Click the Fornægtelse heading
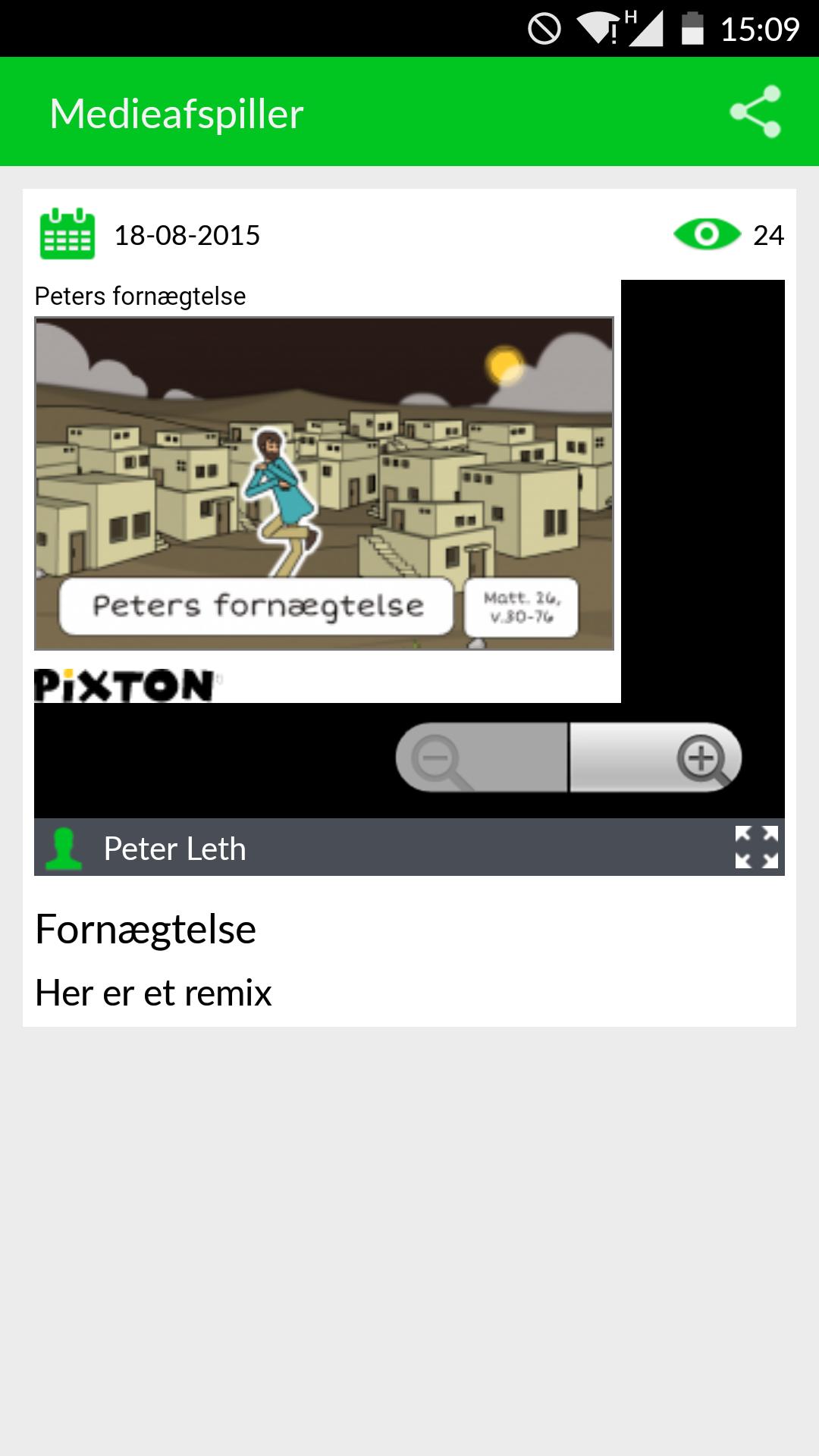819x1456 pixels. pyautogui.click(x=146, y=929)
